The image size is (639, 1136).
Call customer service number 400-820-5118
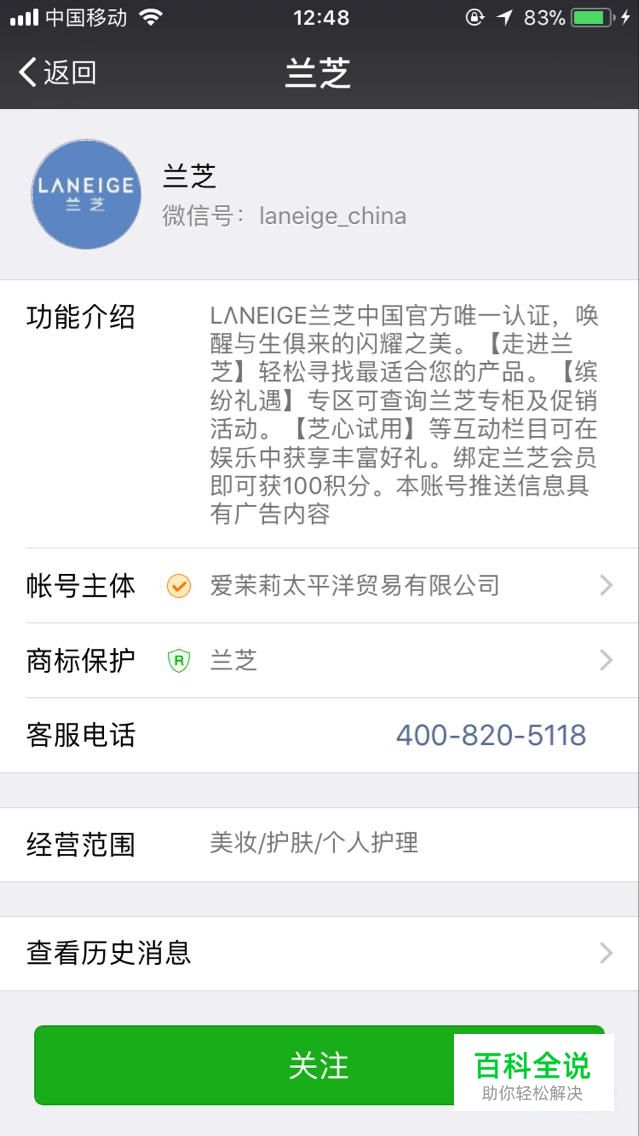[x=490, y=735]
